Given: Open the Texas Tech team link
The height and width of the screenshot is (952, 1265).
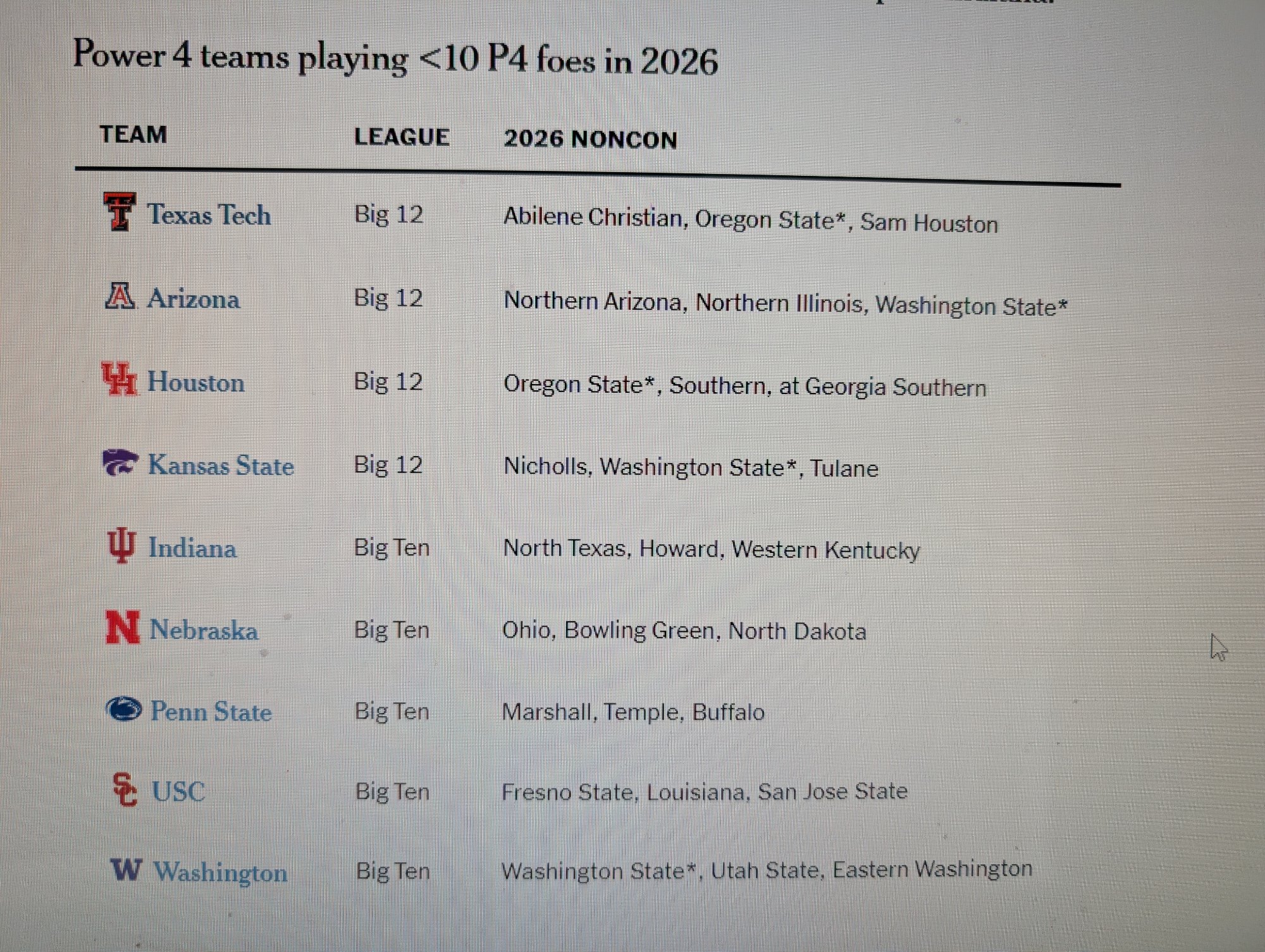Looking at the screenshot, I should pos(209,215).
